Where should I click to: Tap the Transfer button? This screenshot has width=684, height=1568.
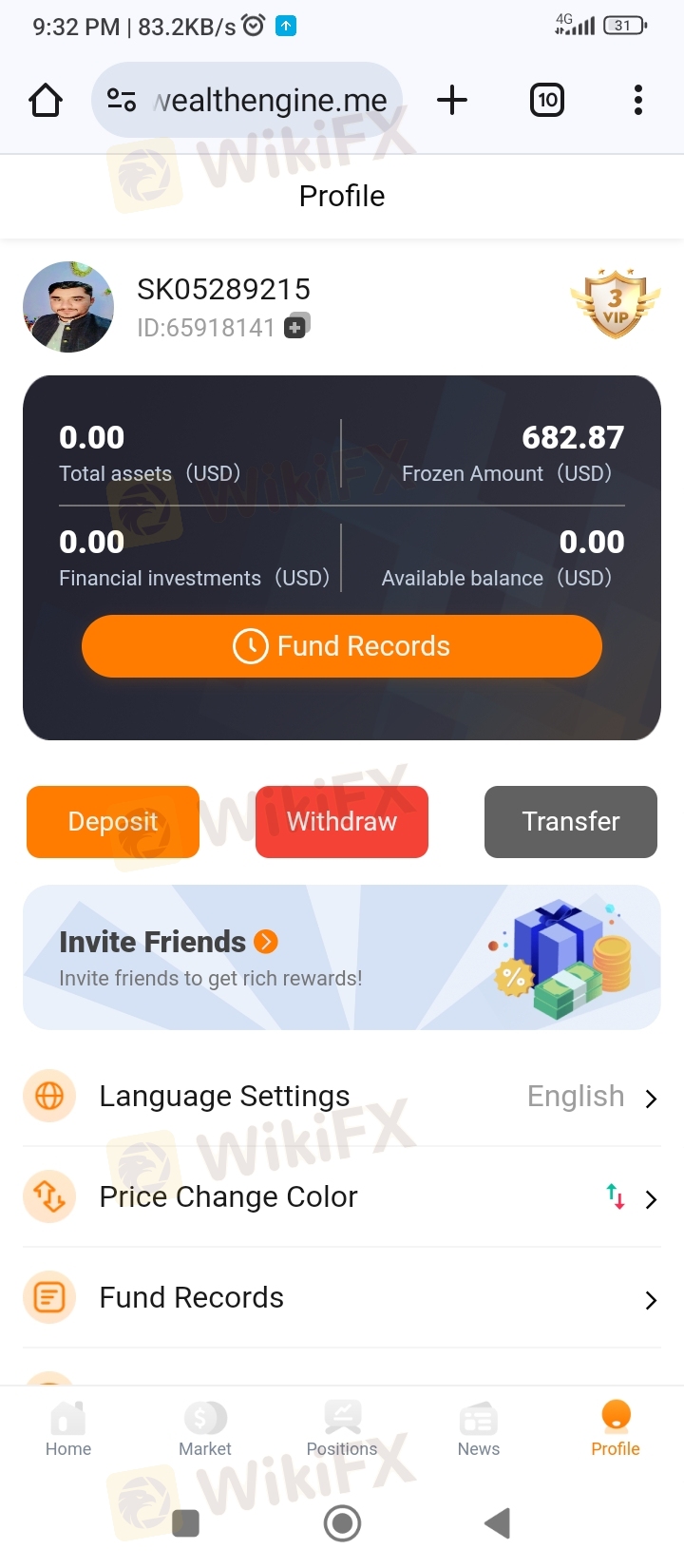pyautogui.click(x=571, y=822)
